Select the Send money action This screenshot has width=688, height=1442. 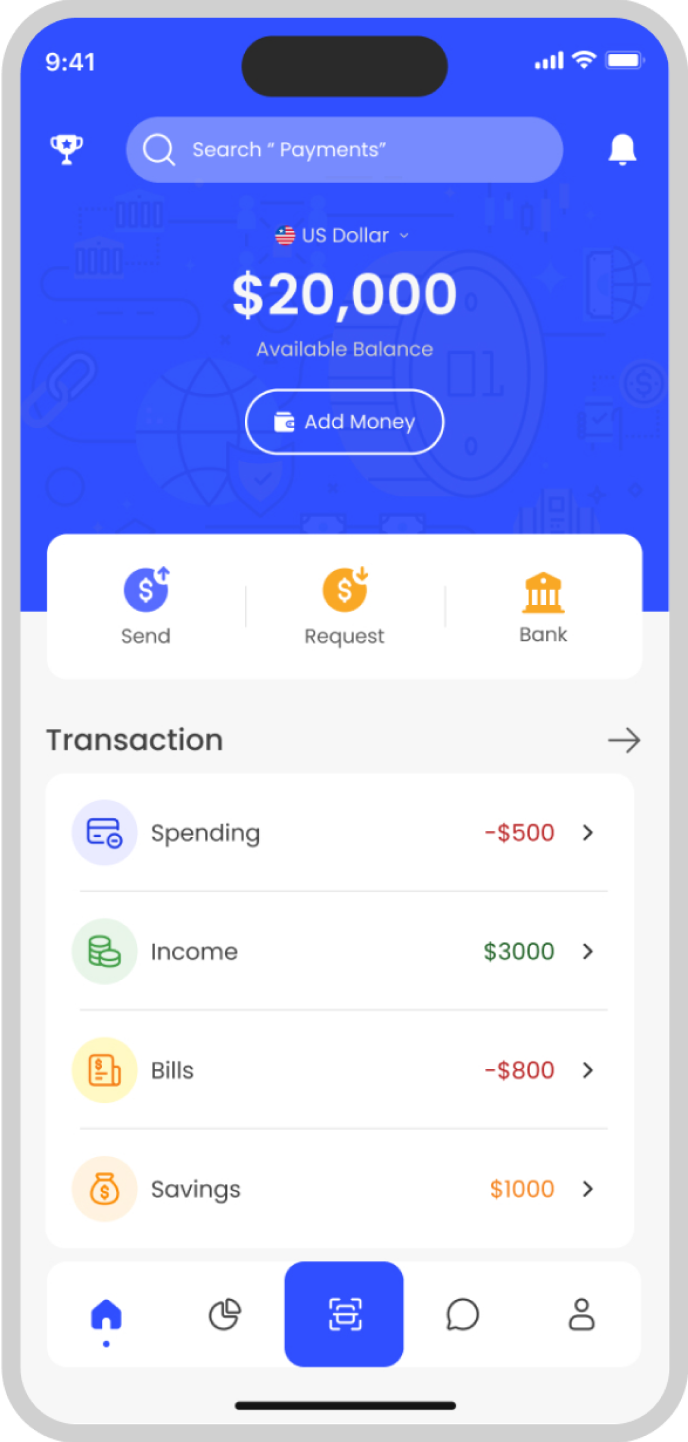[146, 606]
